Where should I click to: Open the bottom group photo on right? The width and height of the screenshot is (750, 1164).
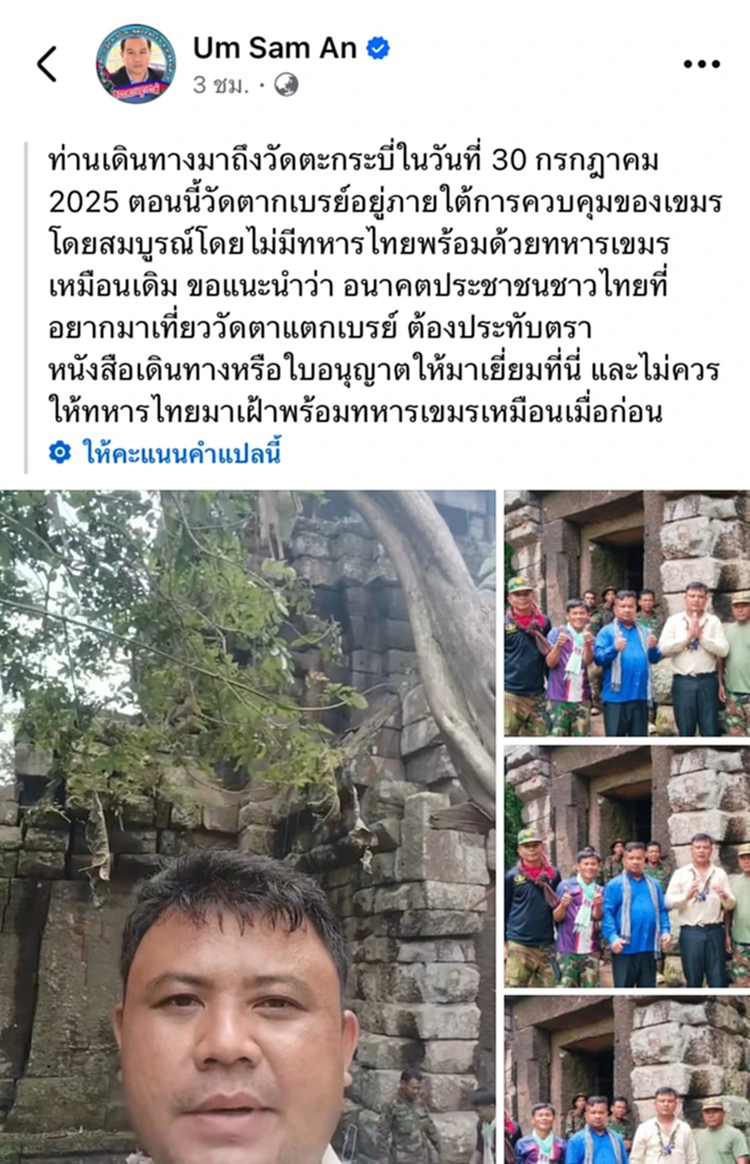(627, 1080)
